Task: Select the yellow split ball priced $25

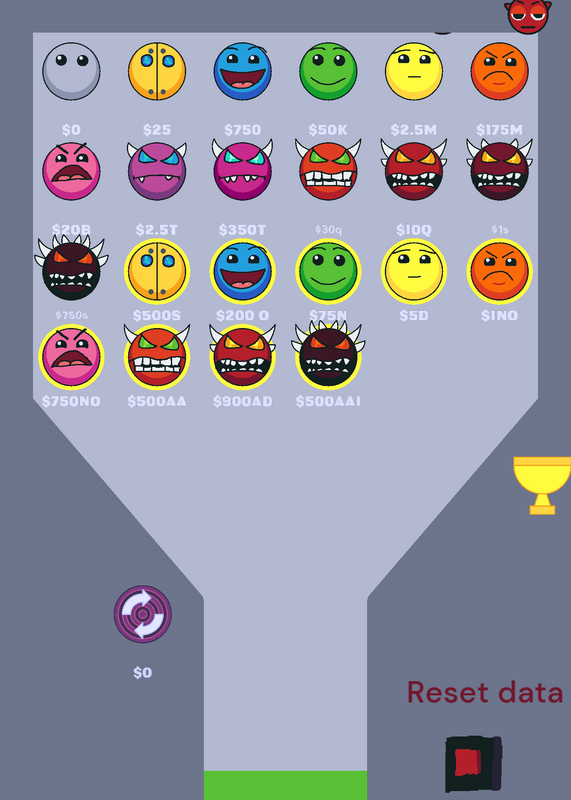Action: (x=157, y=71)
